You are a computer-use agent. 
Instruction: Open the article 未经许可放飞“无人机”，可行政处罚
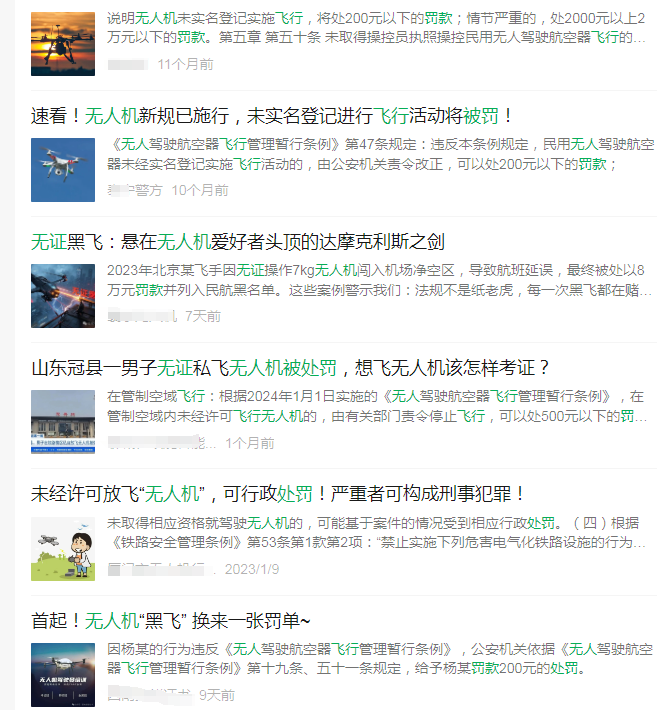[278, 494]
